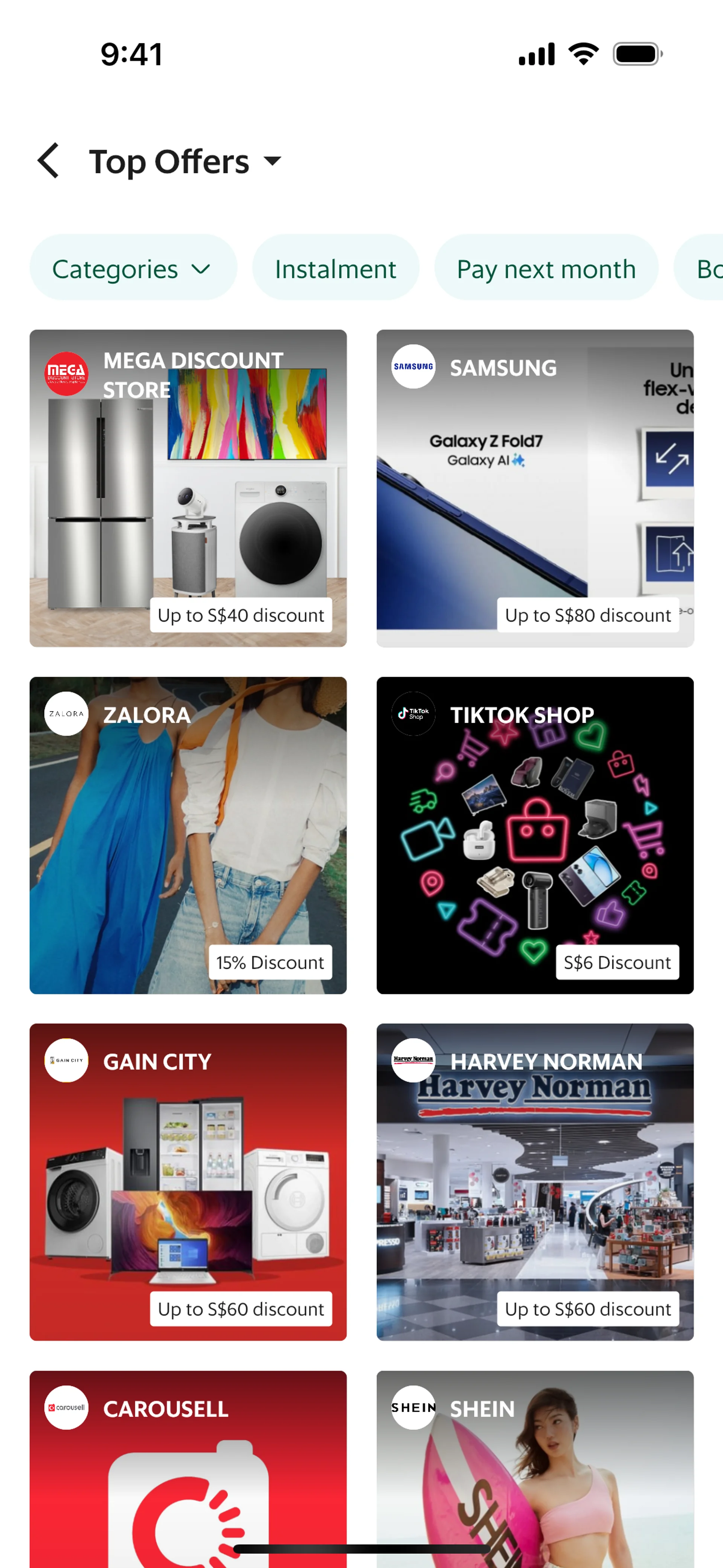Image resolution: width=723 pixels, height=1568 pixels.
Task: Select the Pay next month chip
Action: (545, 269)
